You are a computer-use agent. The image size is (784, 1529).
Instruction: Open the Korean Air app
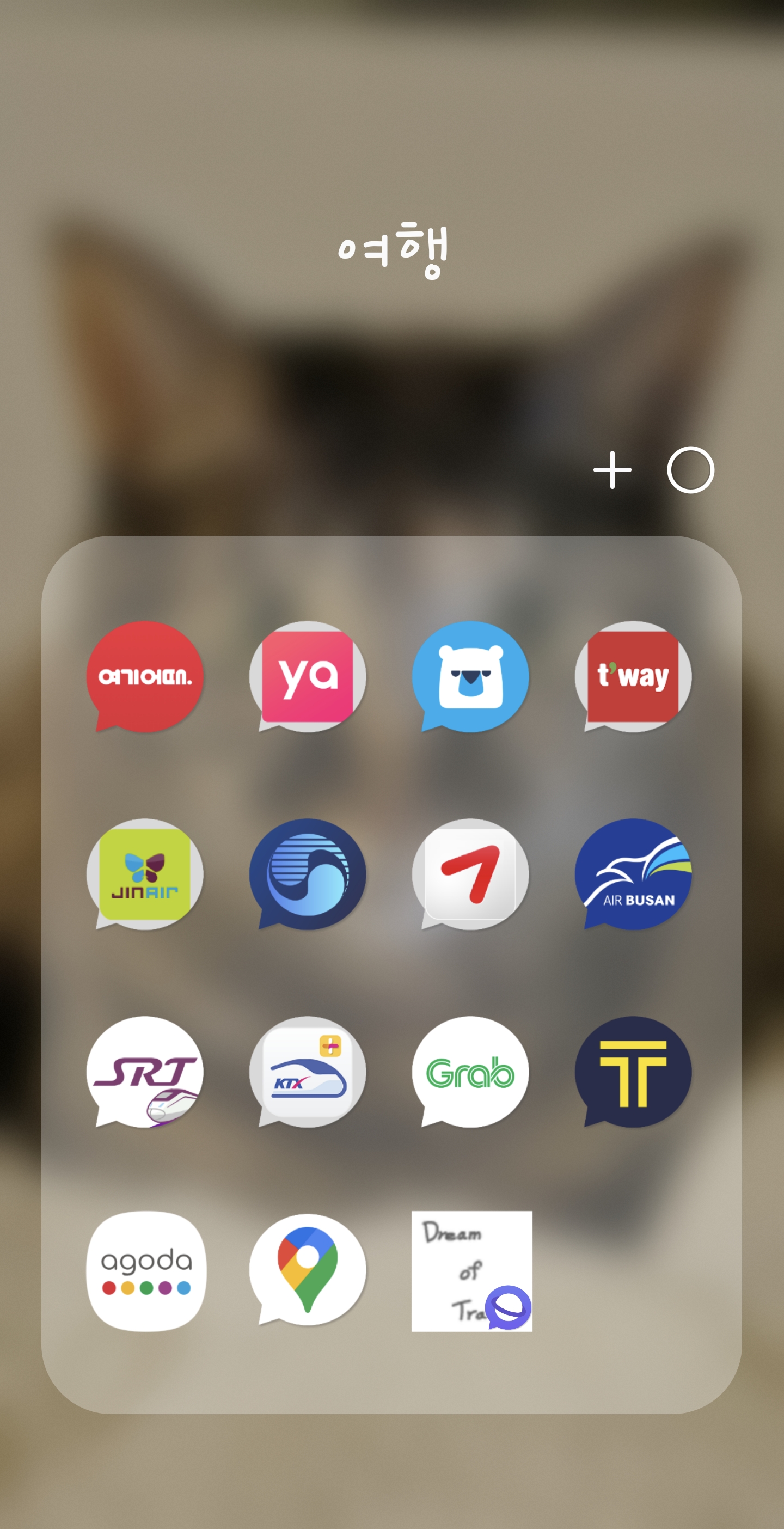coord(308,874)
